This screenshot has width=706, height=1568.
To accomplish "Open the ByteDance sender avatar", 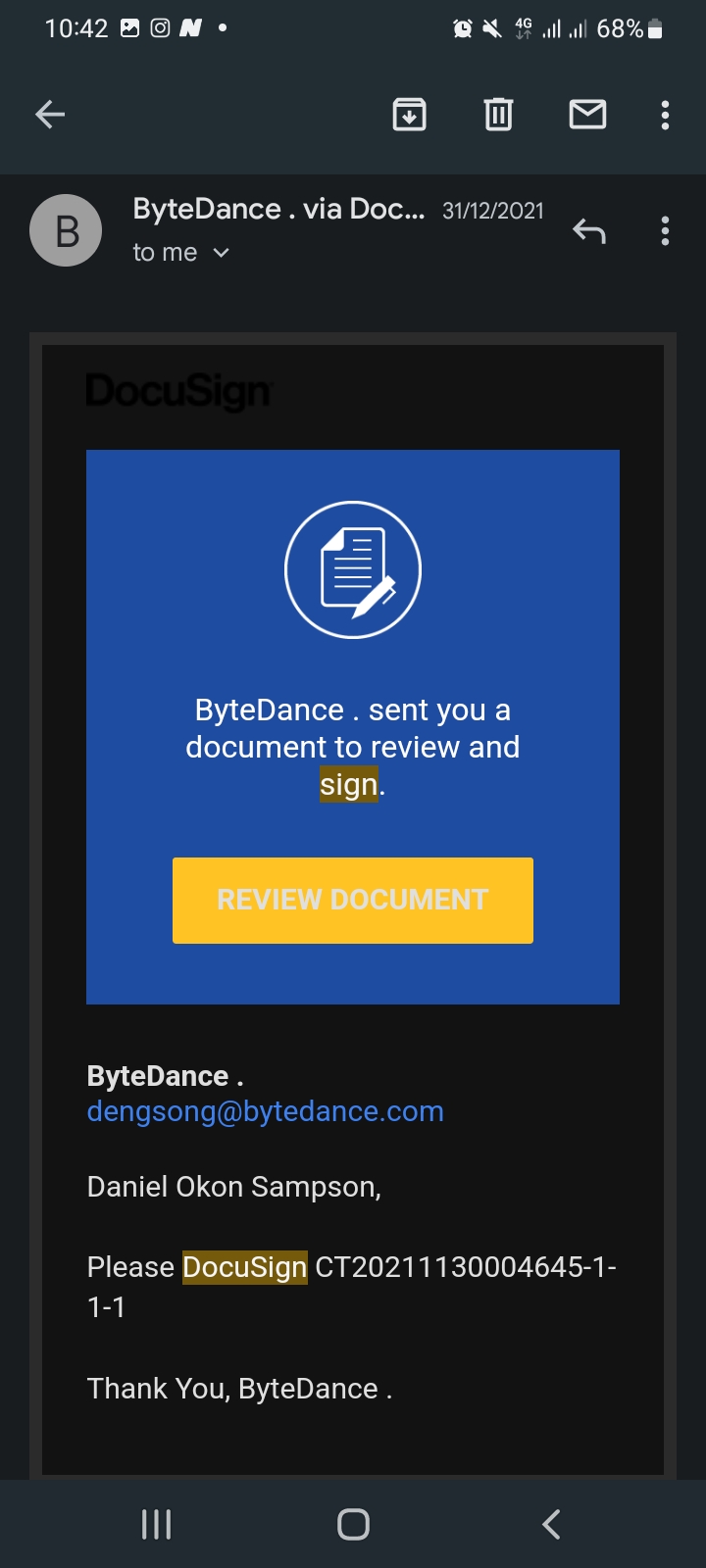I will tap(66, 231).
